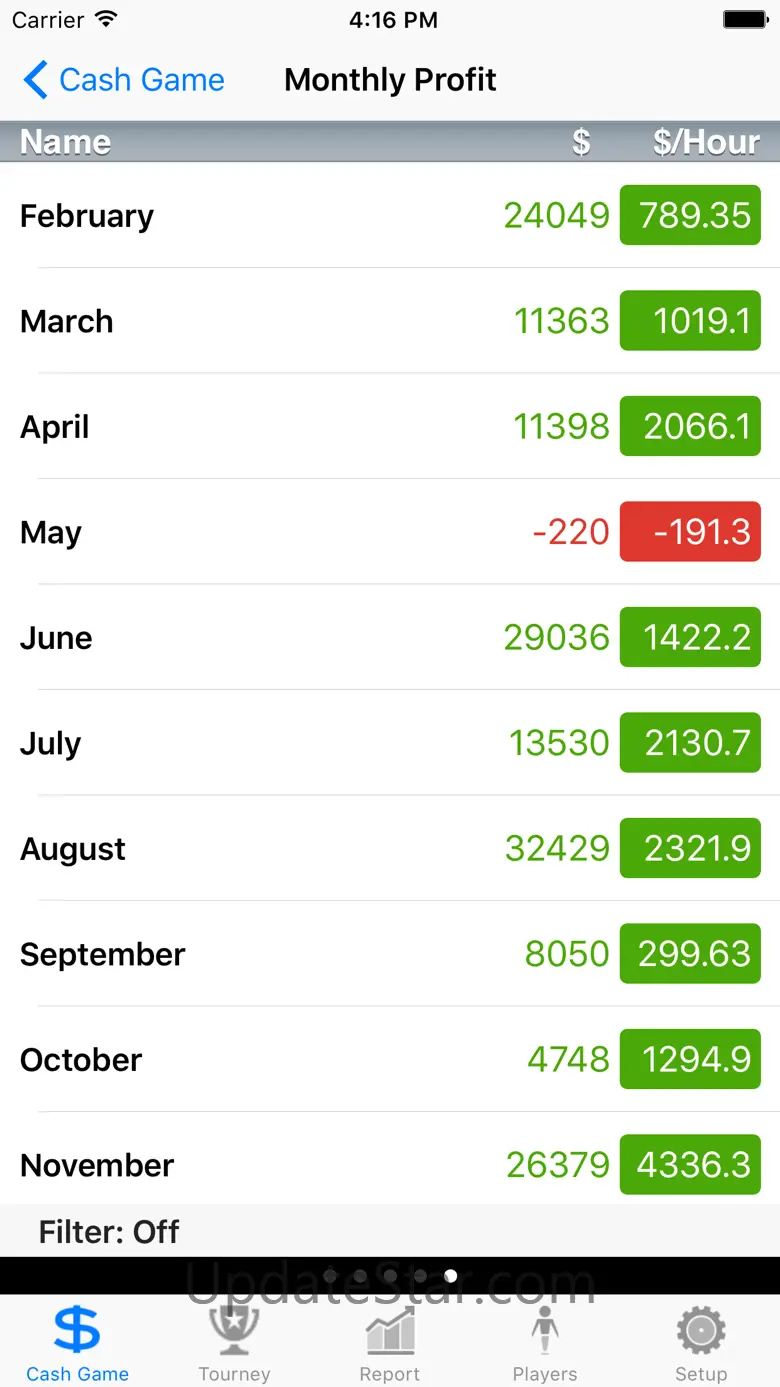Open the November profit row
This screenshot has height=1387, width=780.
coord(390,1165)
